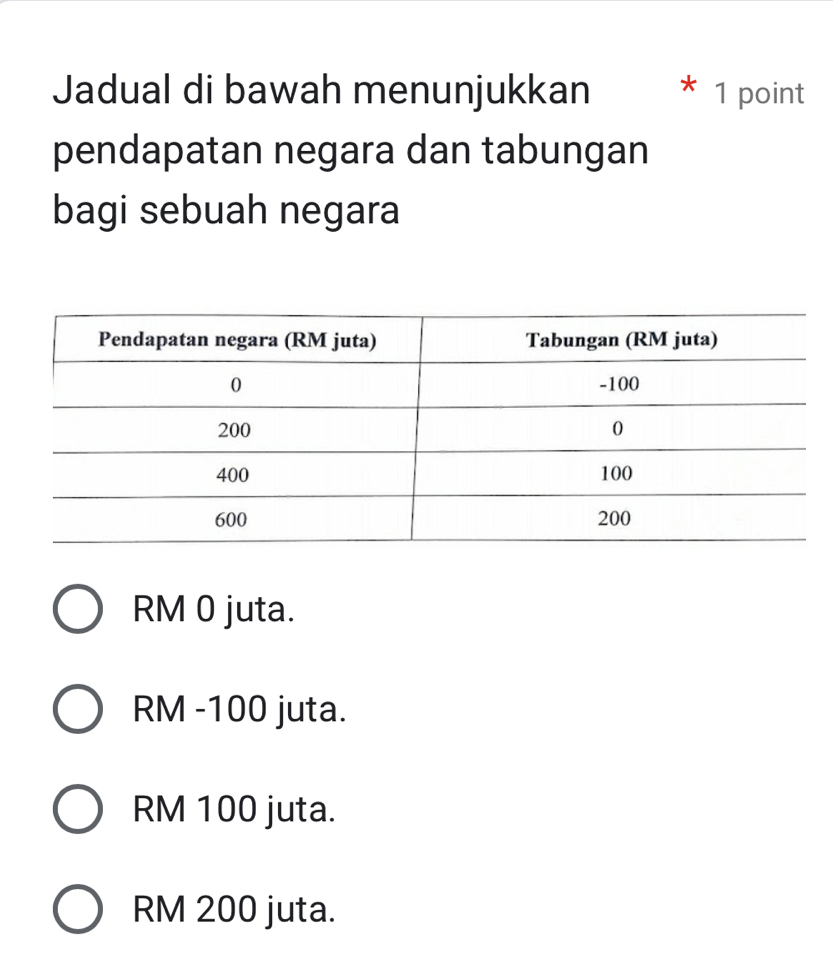The height and width of the screenshot is (969, 833).
Task: Mark the RM 200 juta option
Action: tap(77, 909)
